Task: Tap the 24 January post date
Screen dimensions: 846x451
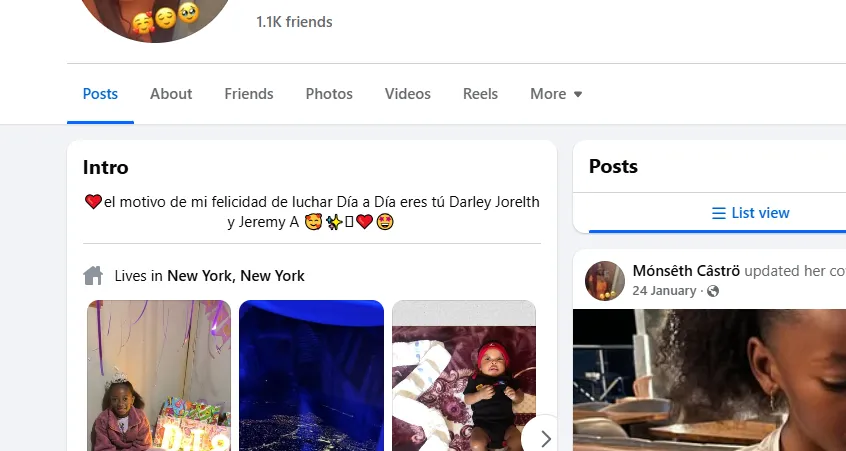Action: pos(664,291)
